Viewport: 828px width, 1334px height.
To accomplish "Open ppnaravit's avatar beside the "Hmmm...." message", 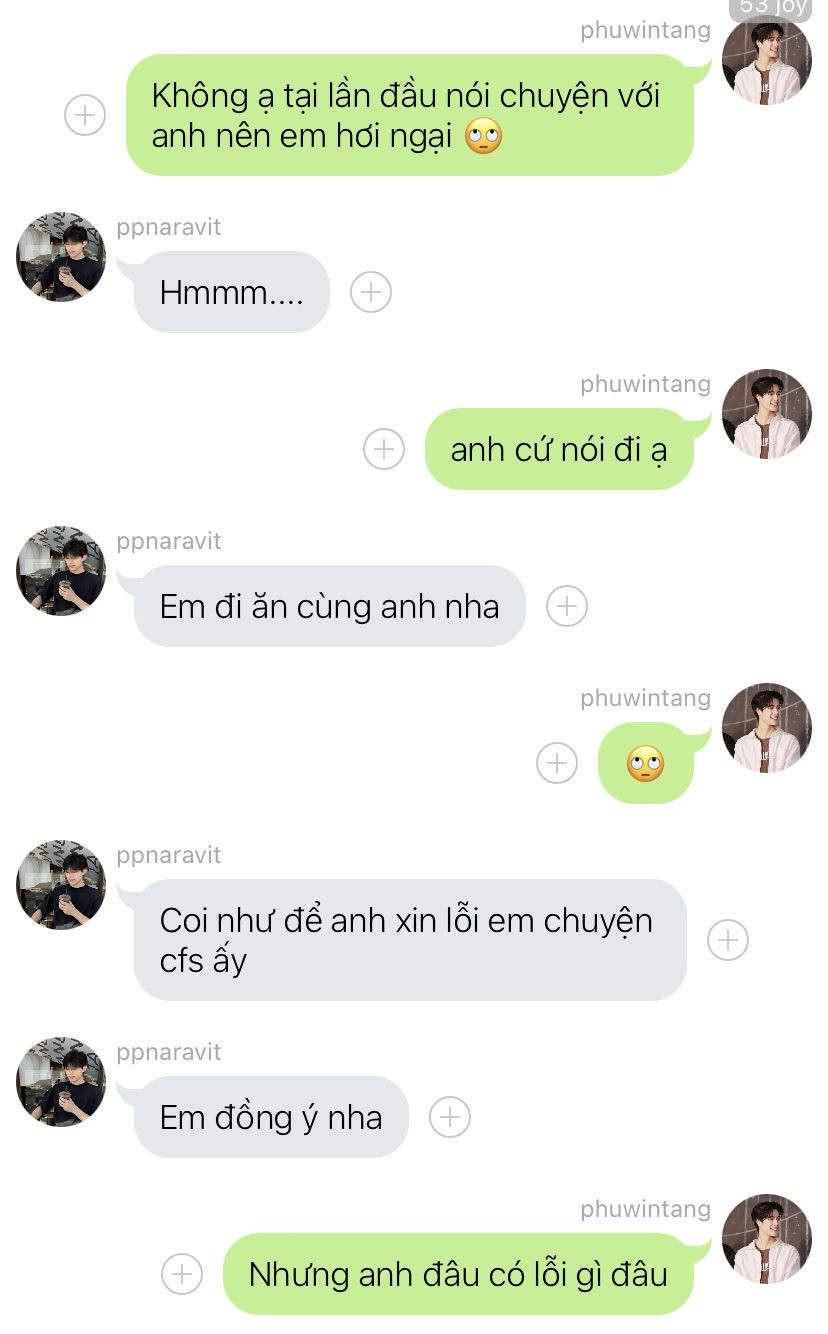I will pyautogui.click(x=61, y=257).
